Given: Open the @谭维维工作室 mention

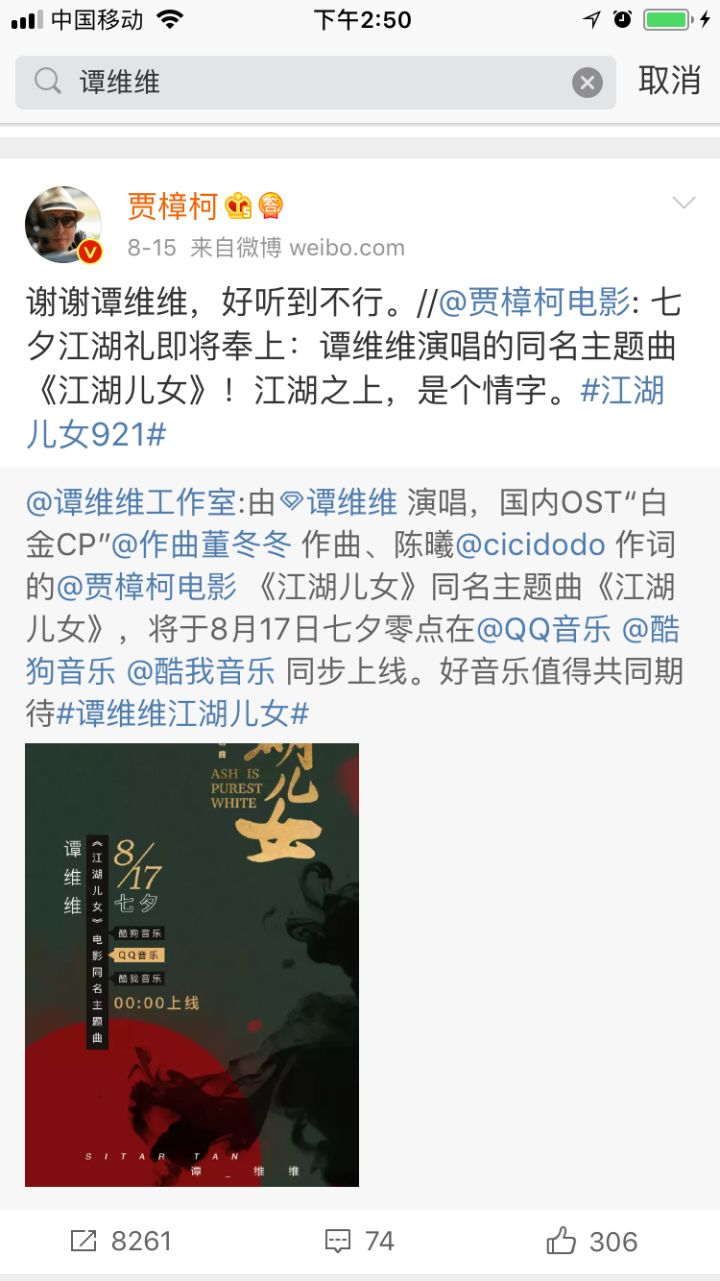Looking at the screenshot, I should click(131, 501).
